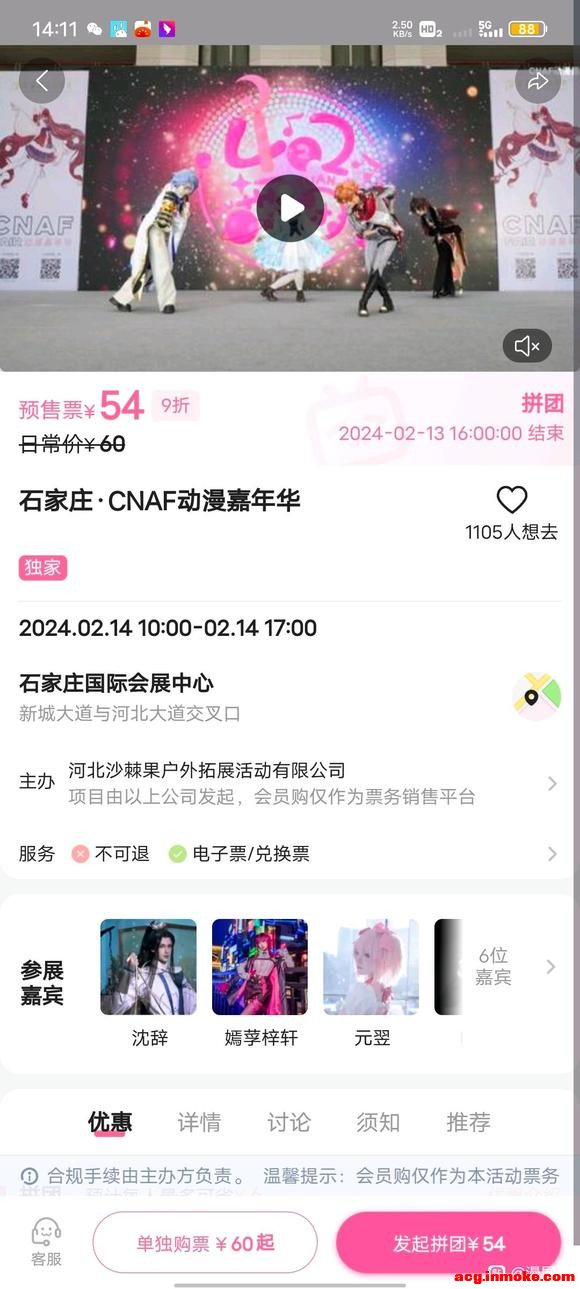Screen dimensions: 580x1289
Task: Buy a single ticket for ¥60起
Action: coord(205,1243)
